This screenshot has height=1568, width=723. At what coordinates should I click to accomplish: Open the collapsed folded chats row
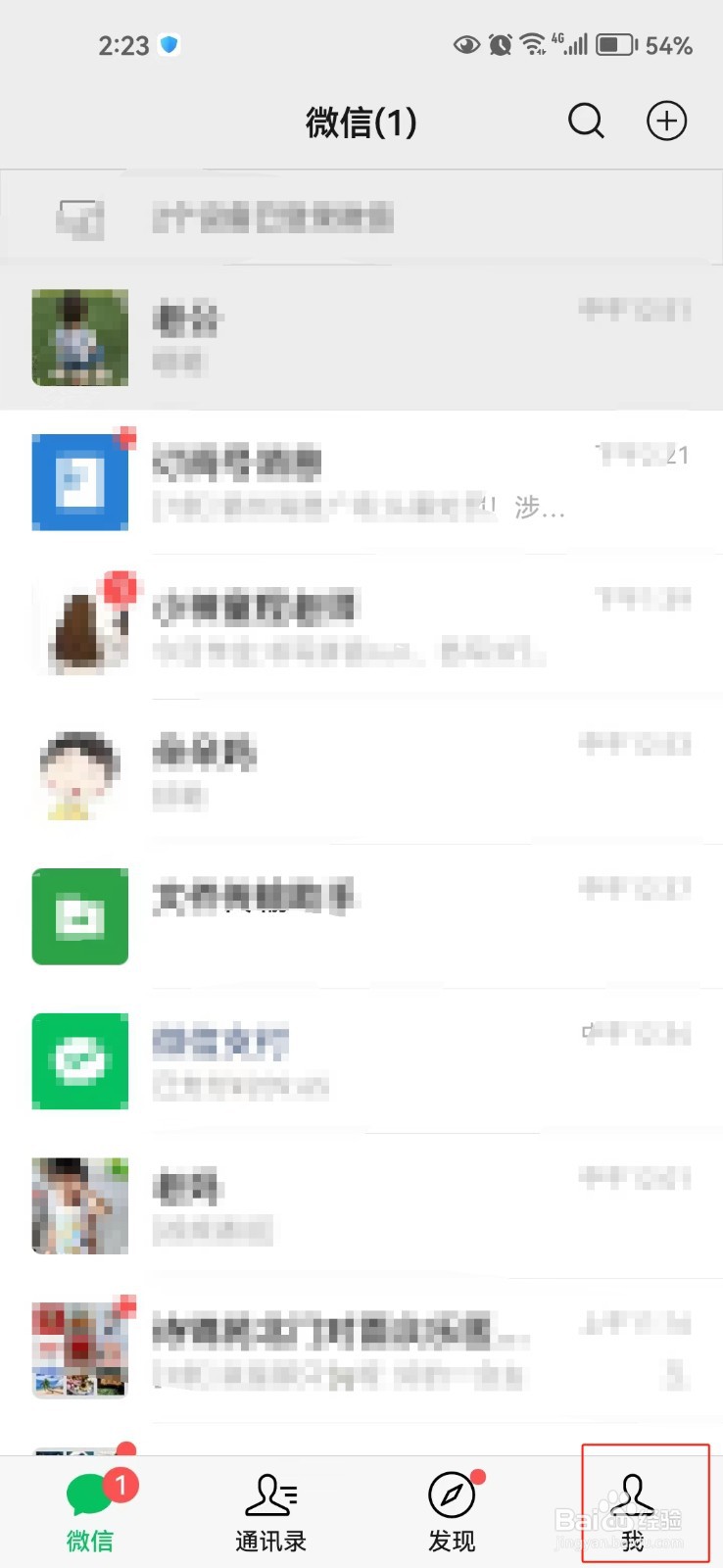361,216
